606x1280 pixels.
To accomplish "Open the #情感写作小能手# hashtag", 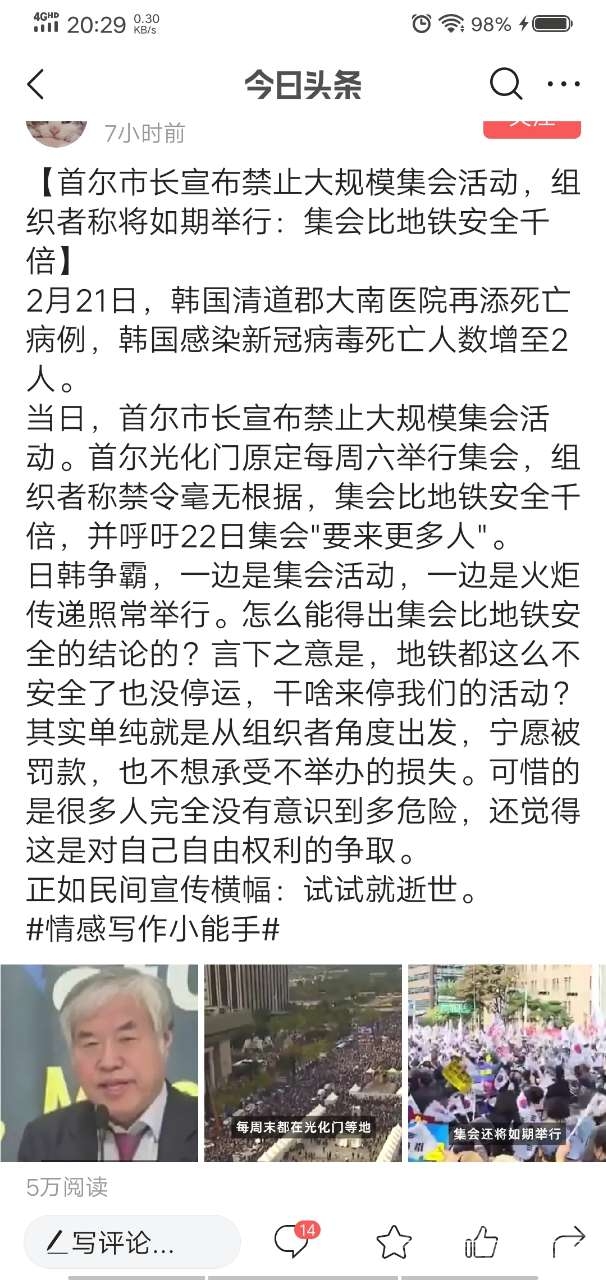I will (x=153, y=927).
